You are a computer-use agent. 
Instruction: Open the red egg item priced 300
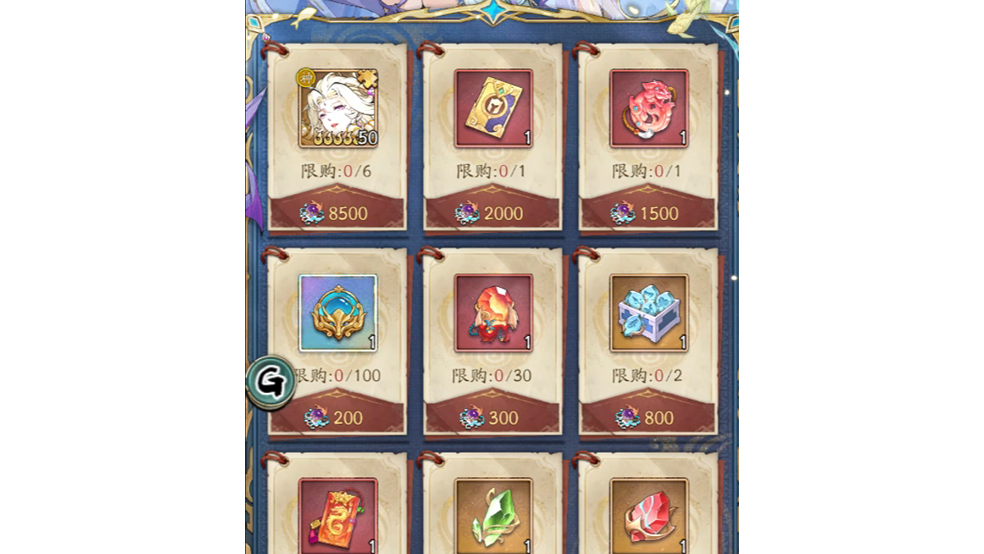493,313
